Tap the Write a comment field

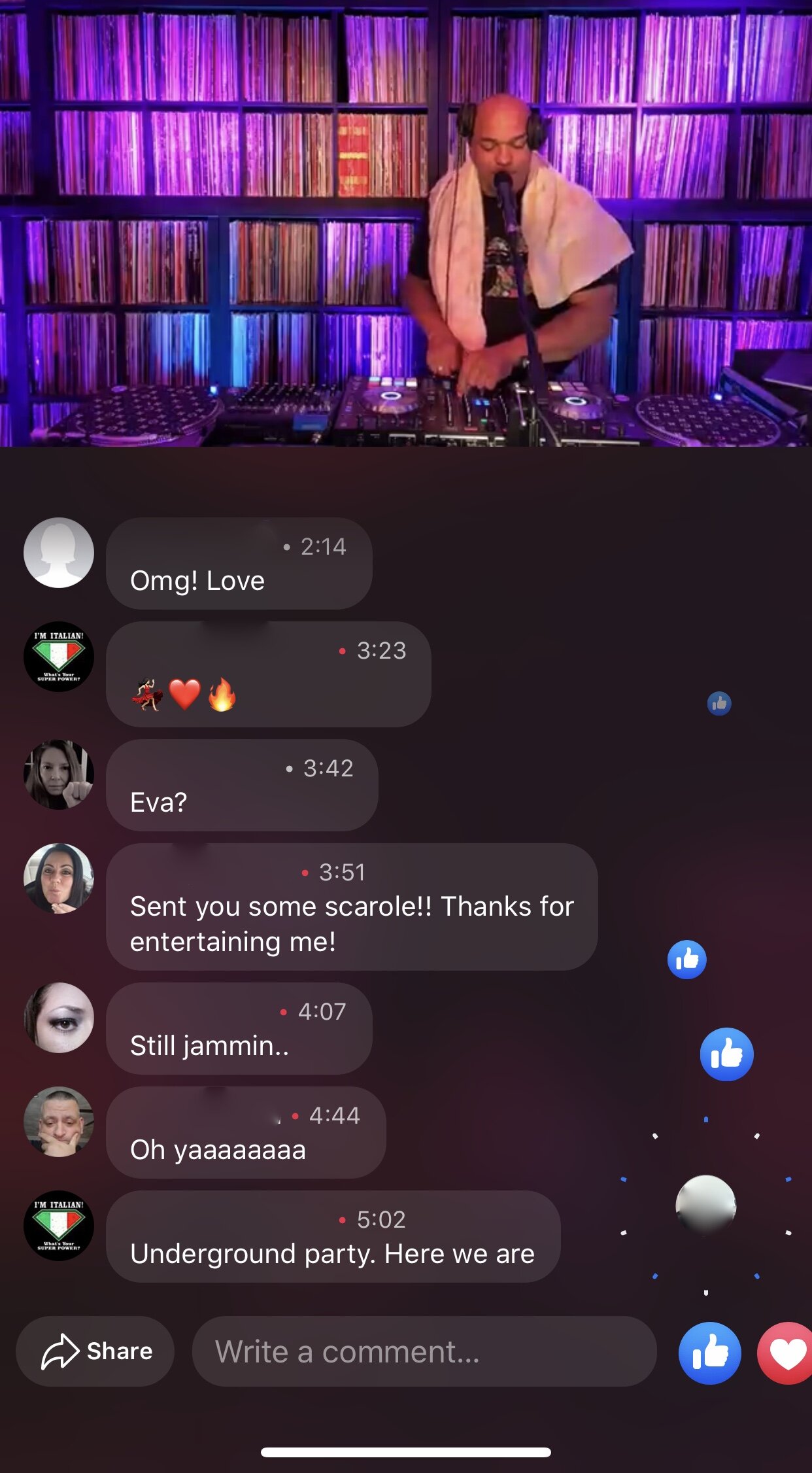424,1351
